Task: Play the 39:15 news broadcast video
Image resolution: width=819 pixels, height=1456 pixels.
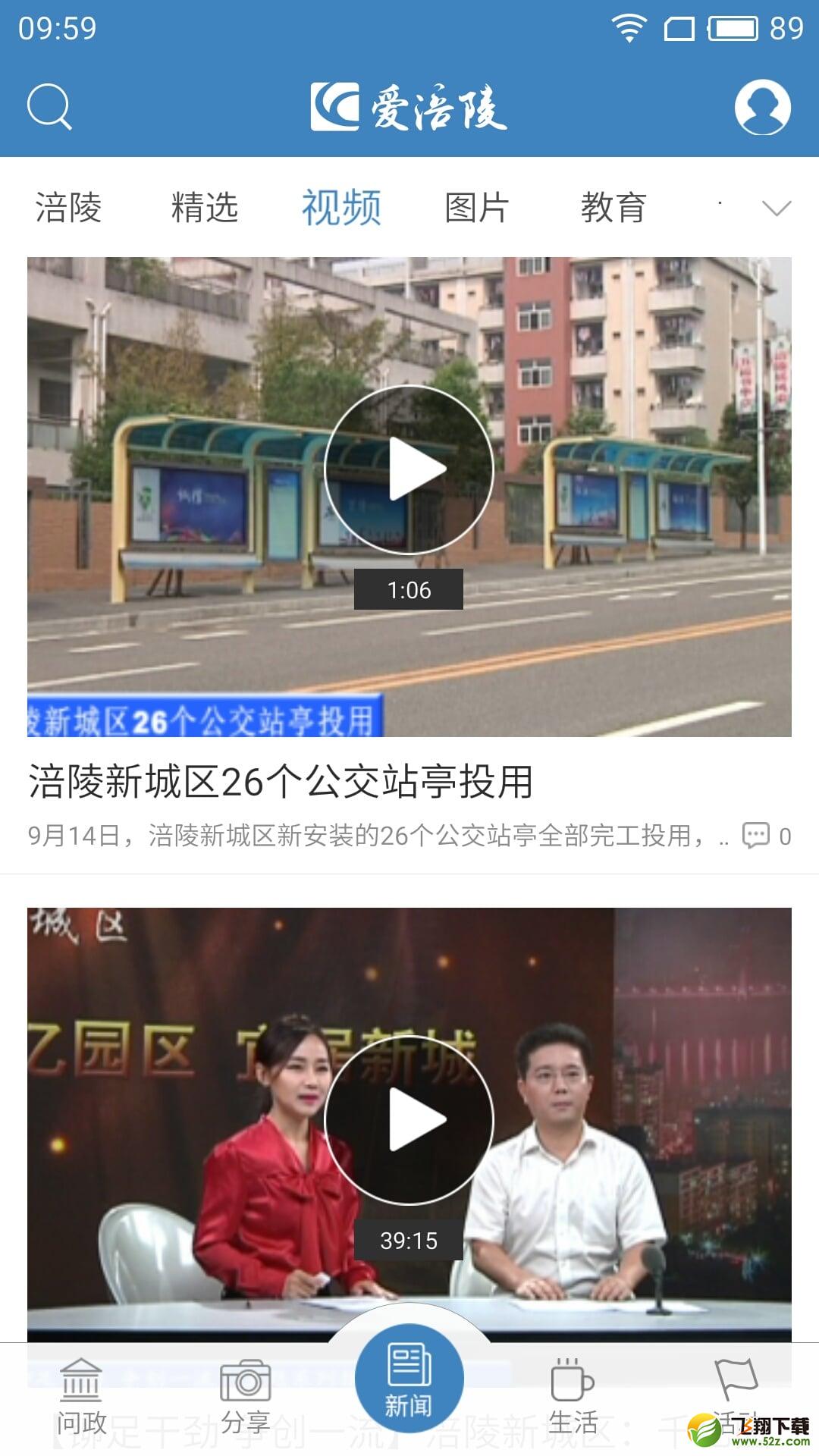Action: click(x=409, y=1120)
